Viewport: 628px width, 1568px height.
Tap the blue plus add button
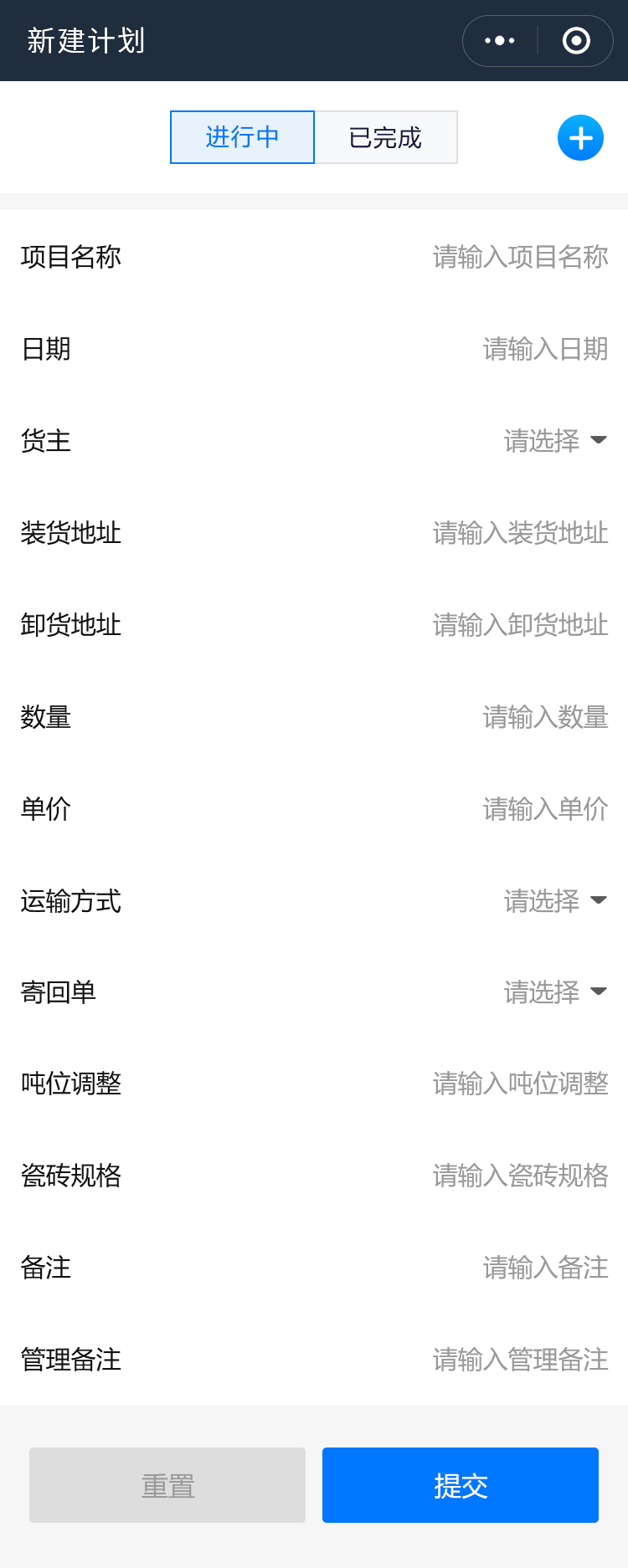[580, 138]
